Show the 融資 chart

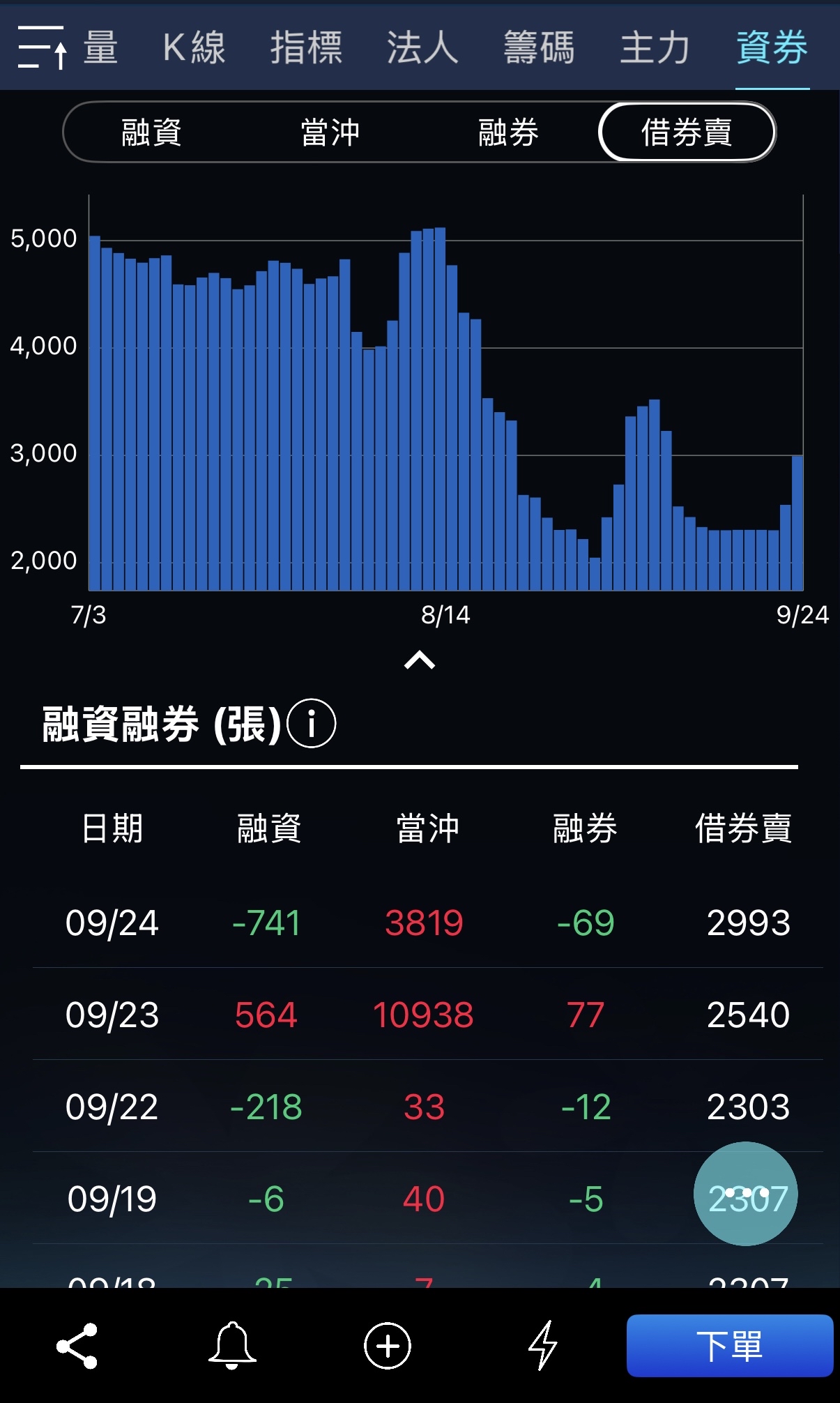[151, 132]
